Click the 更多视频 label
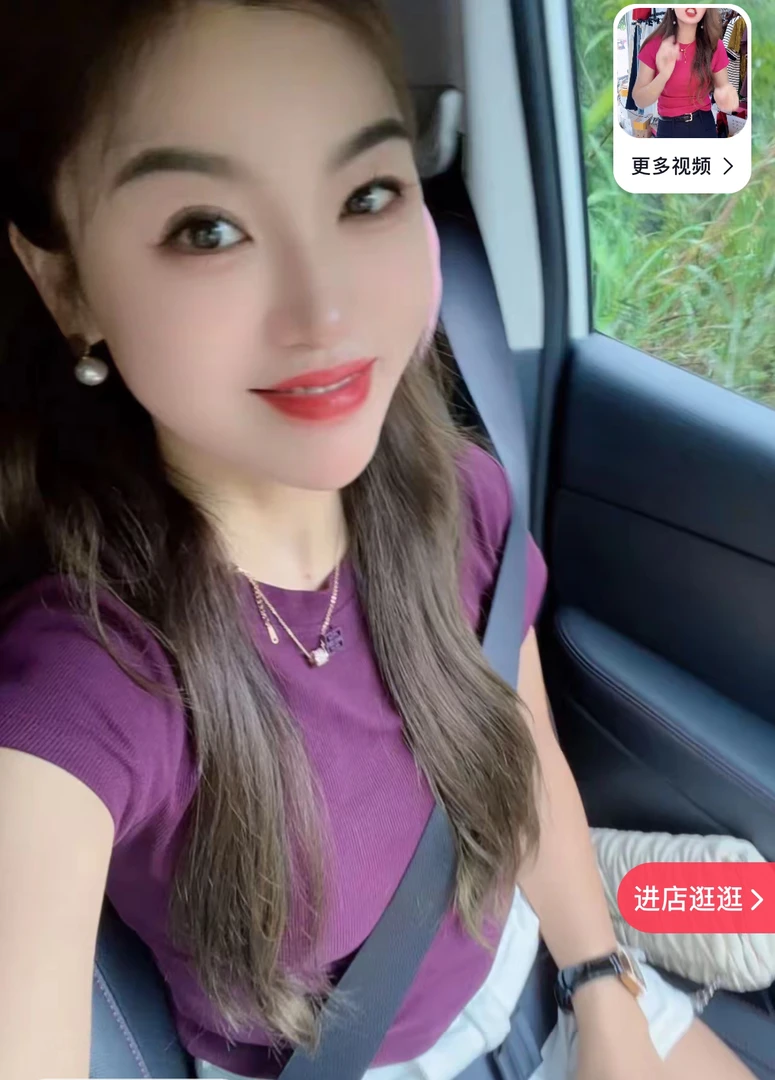This screenshot has height=1080, width=775. pyautogui.click(x=673, y=165)
